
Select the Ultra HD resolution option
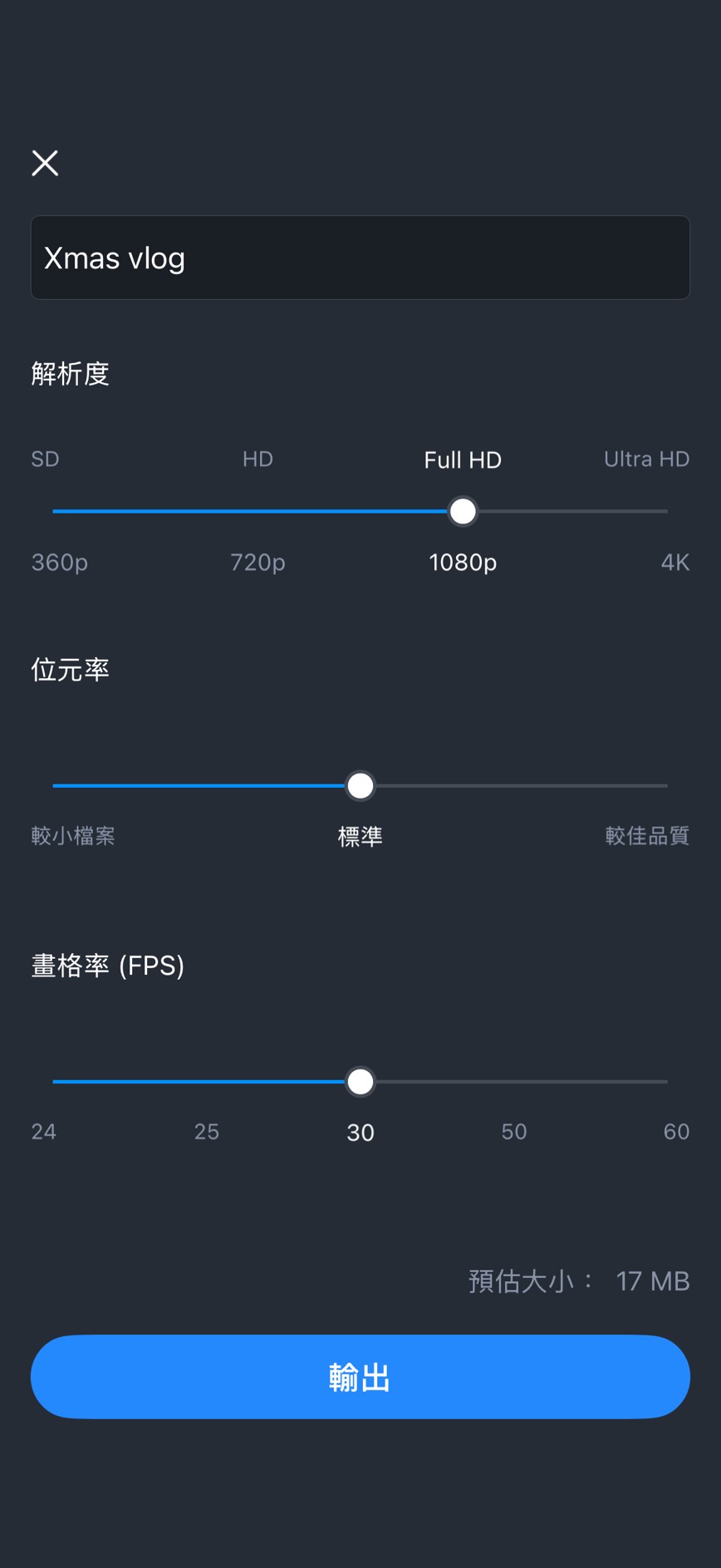tap(647, 459)
